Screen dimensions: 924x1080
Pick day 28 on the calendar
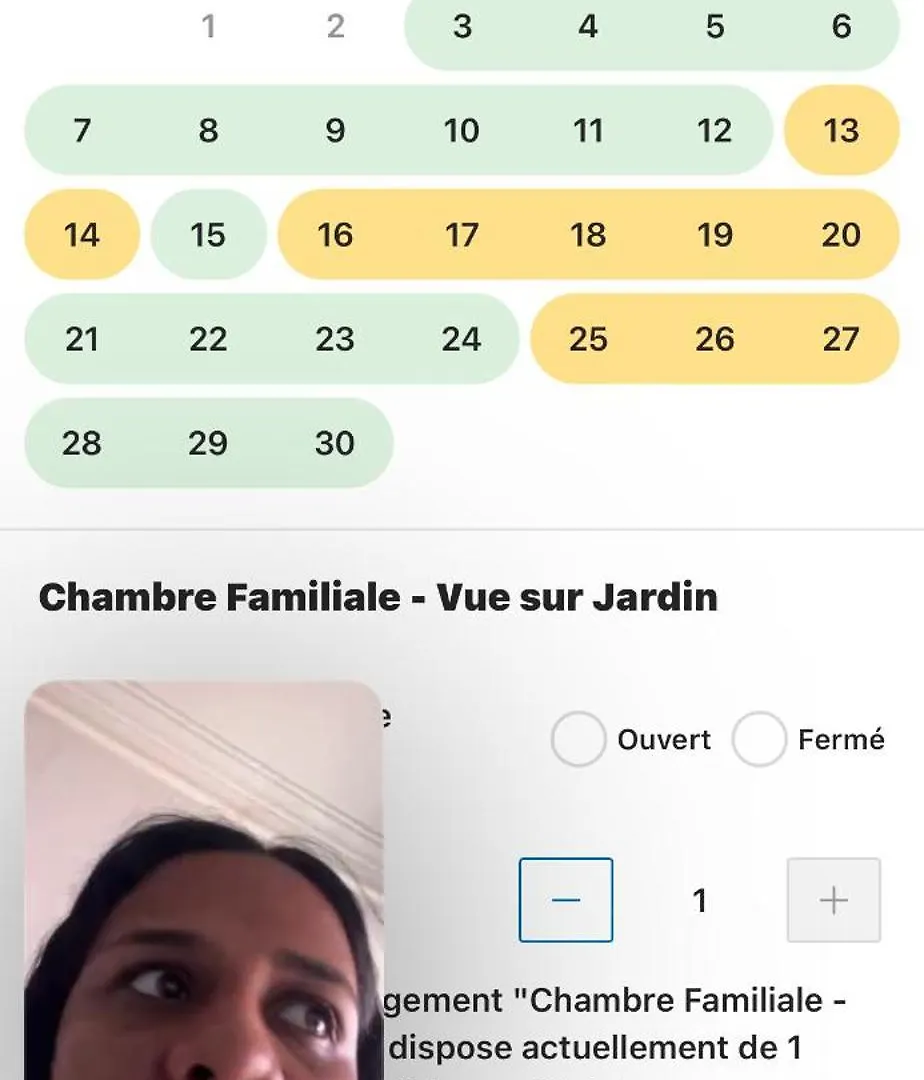tap(82, 443)
